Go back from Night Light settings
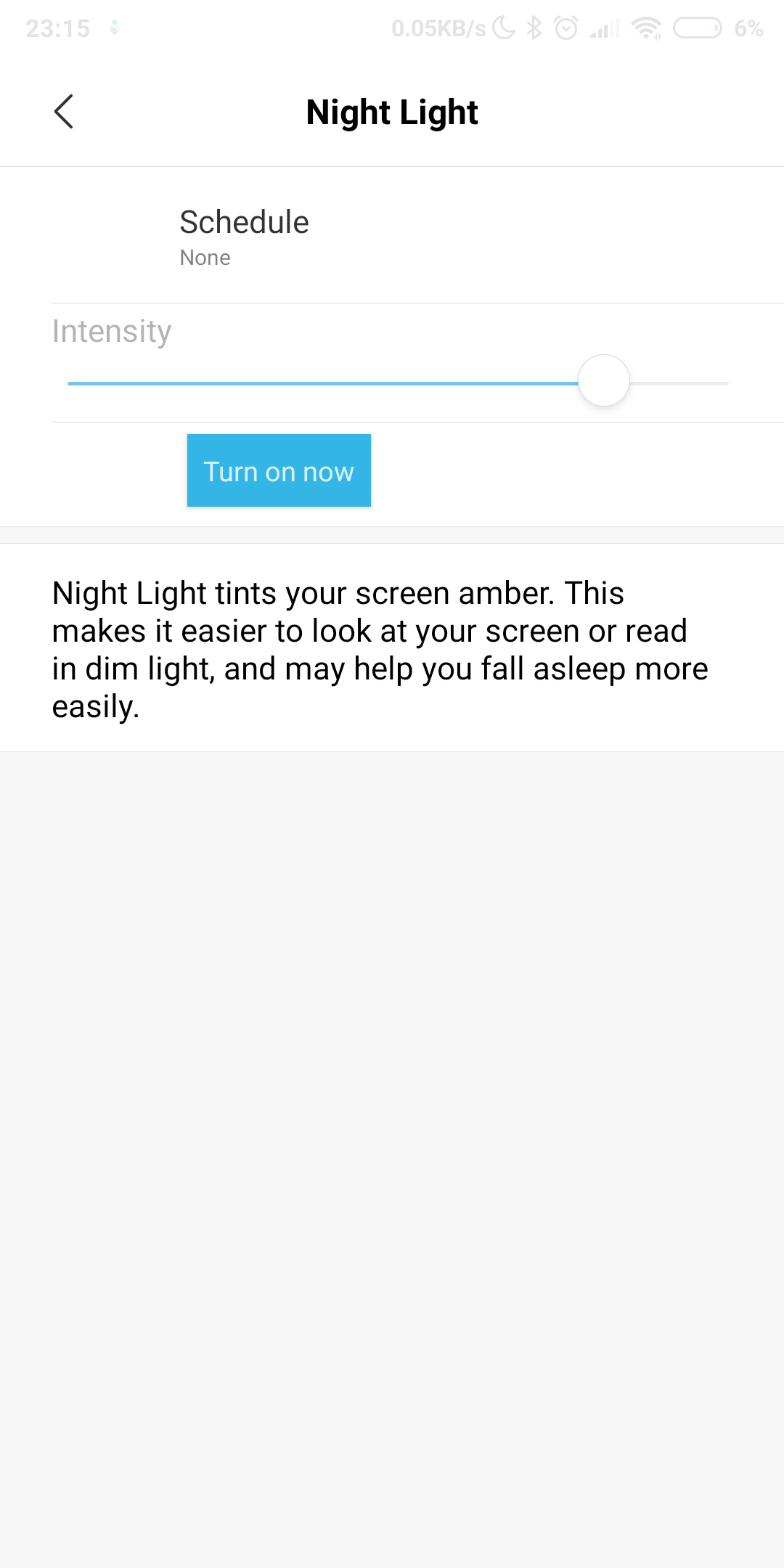The width and height of the screenshot is (784, 1568). (x=64, y=112)
